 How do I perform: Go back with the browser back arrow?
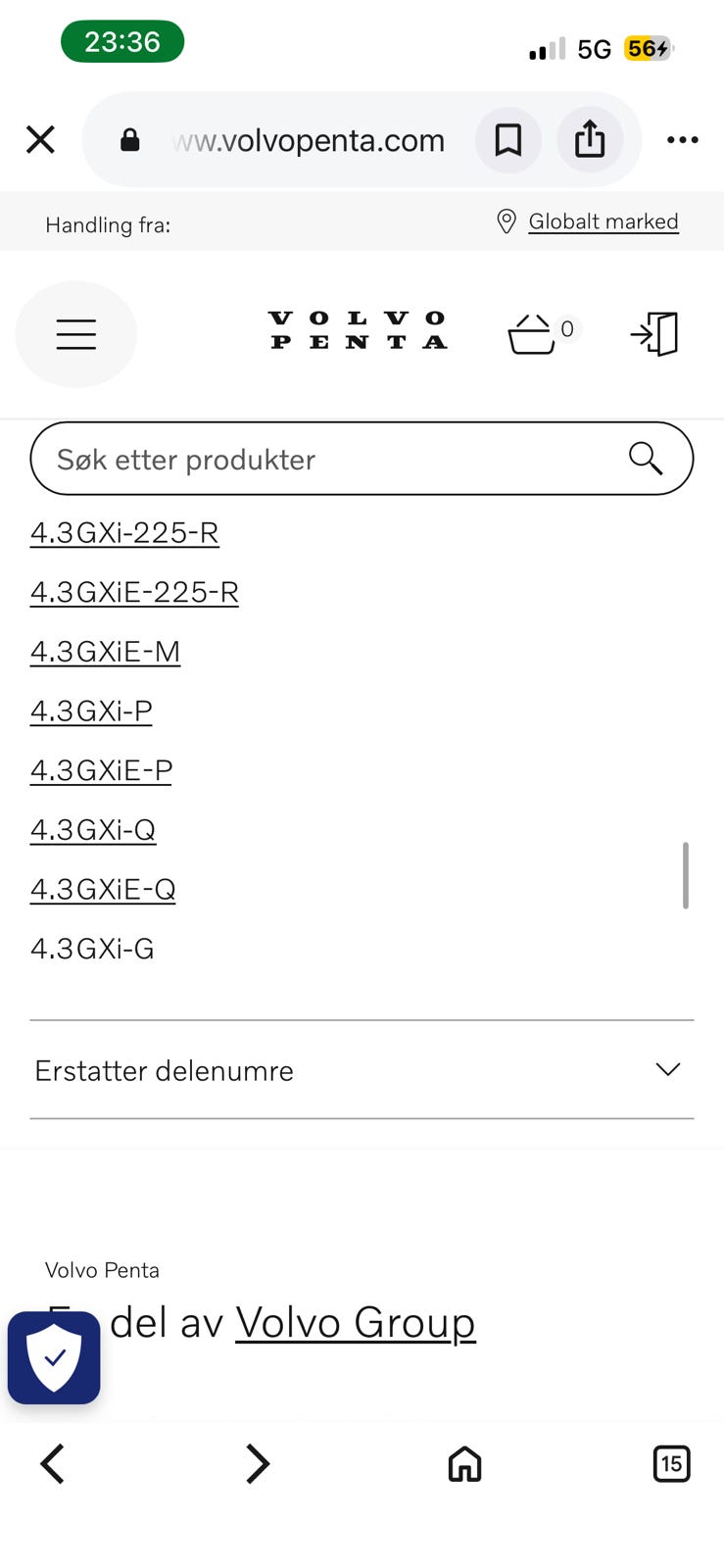coord(53,1464)
